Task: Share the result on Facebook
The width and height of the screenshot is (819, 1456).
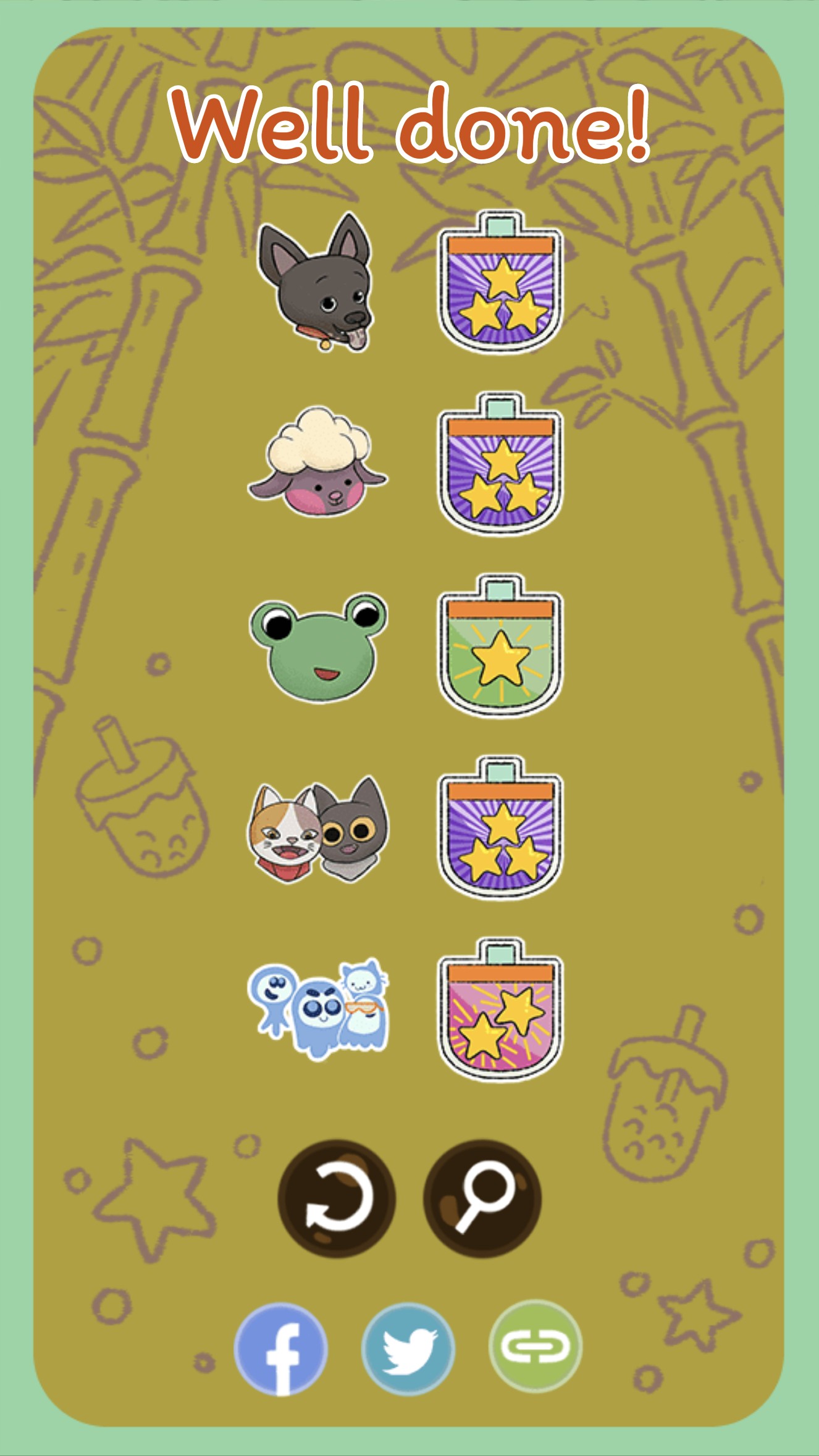Action: pos(281,1349)
